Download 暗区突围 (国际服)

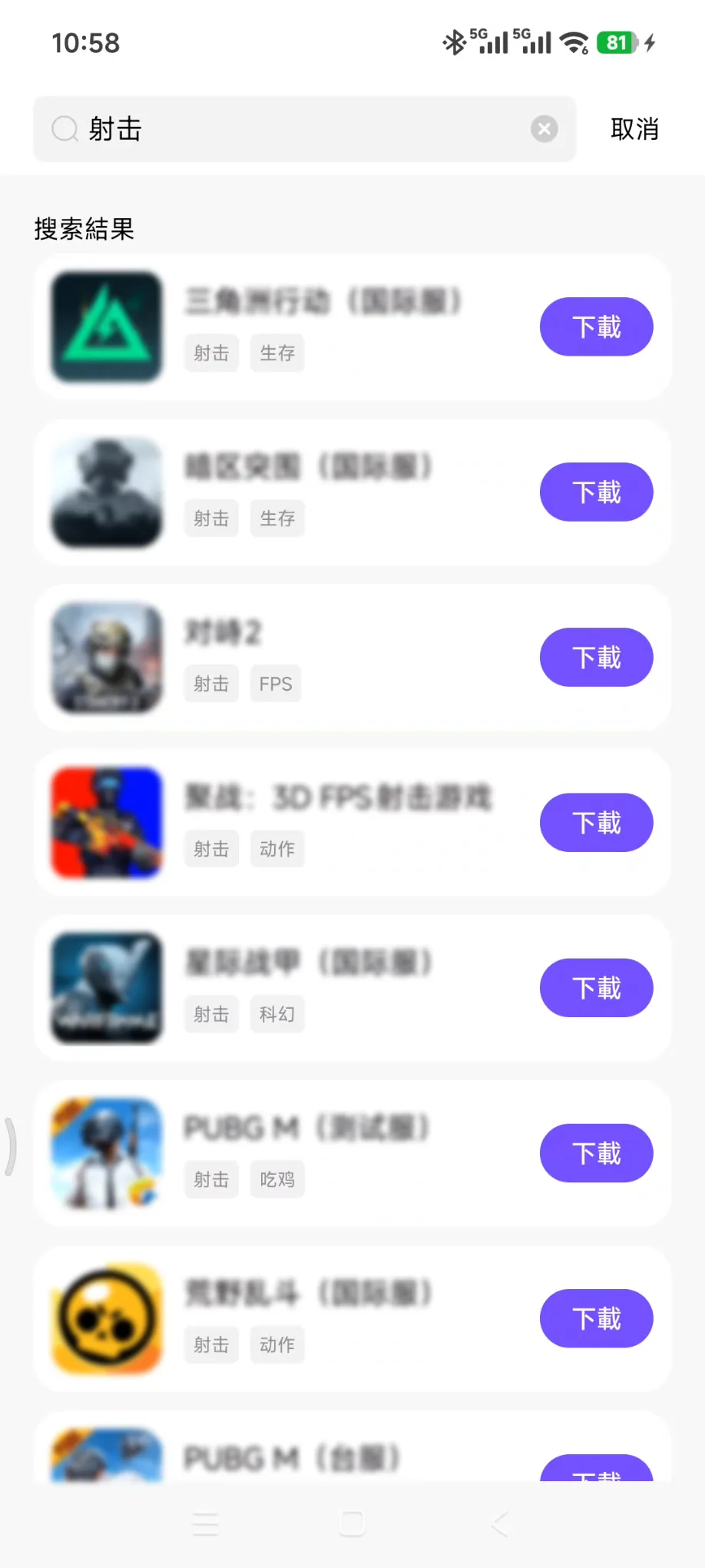pyautogui.click(x=596, y=492)
